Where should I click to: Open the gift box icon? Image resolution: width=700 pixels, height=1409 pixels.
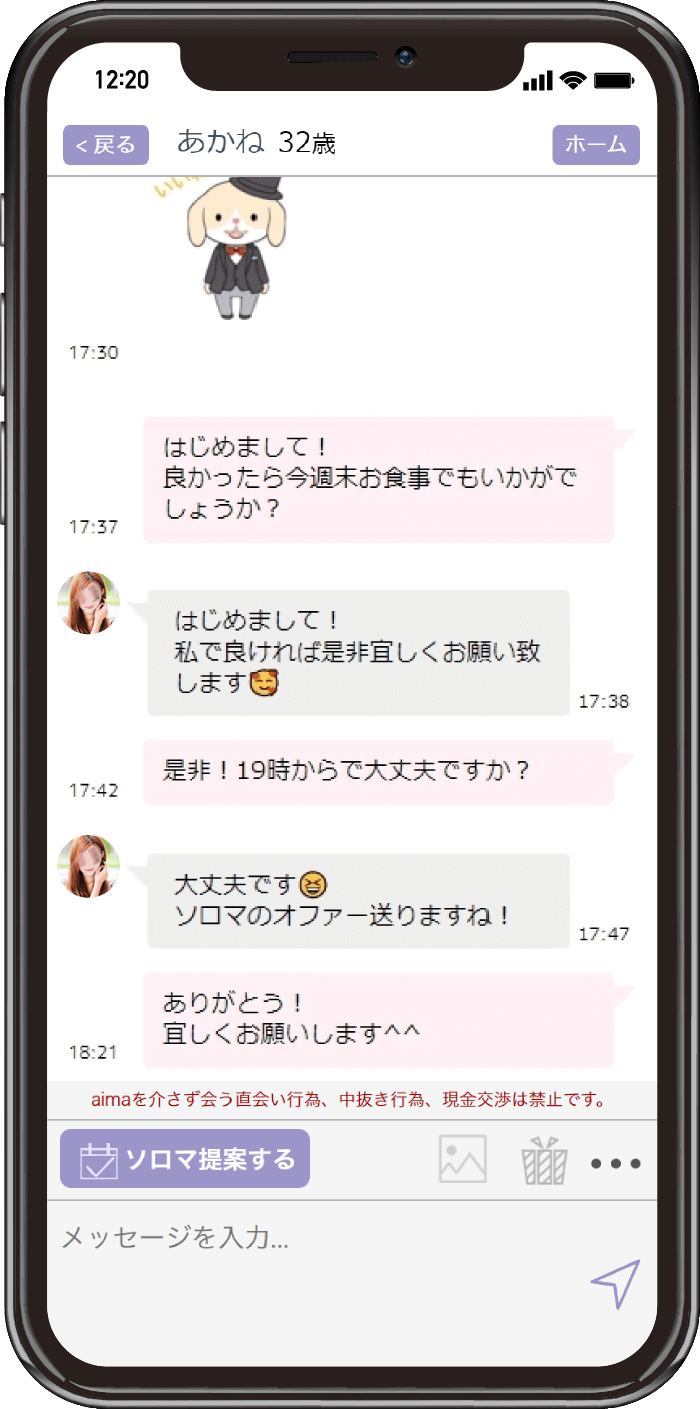point(544,1161)
